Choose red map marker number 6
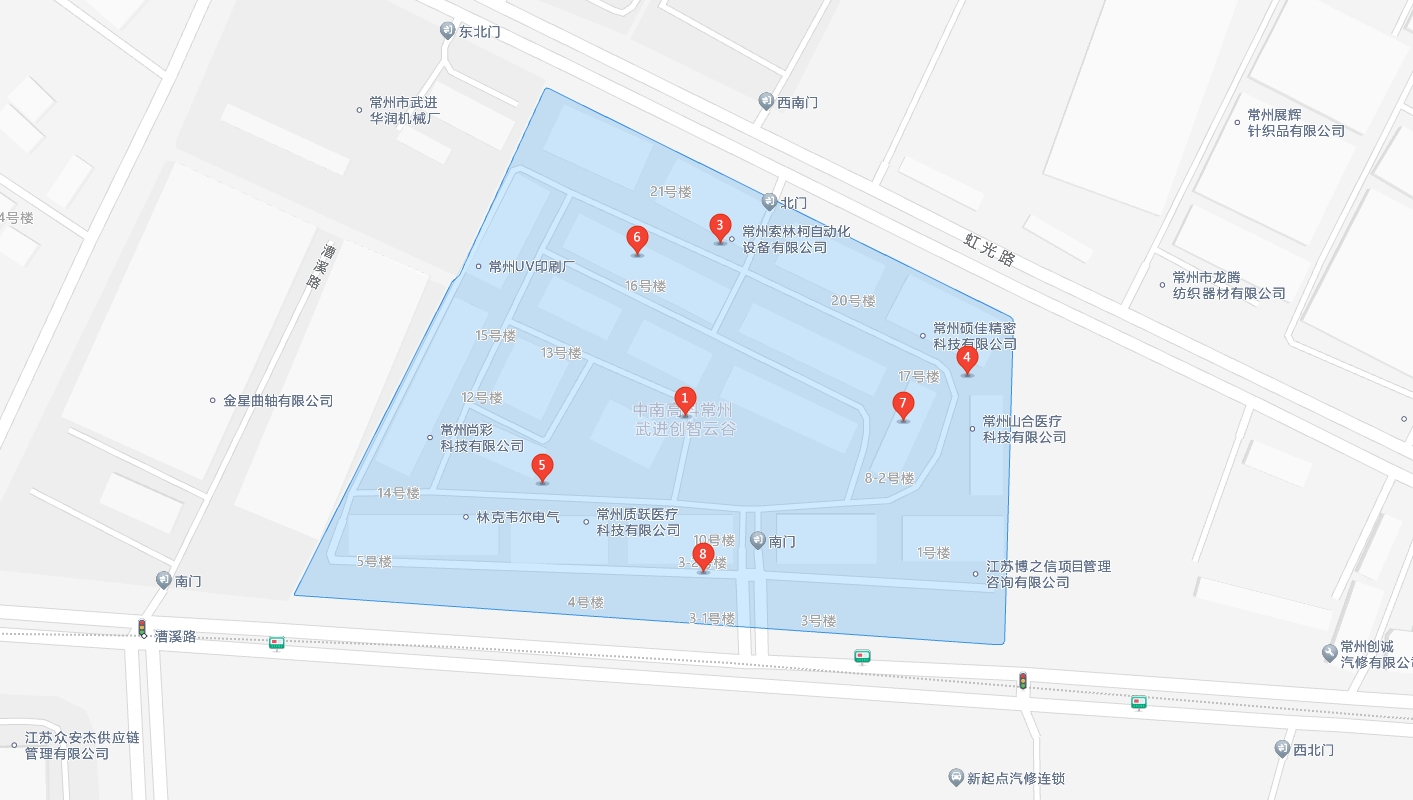Viewport: 1413px width, 800px height. (637, 239)
